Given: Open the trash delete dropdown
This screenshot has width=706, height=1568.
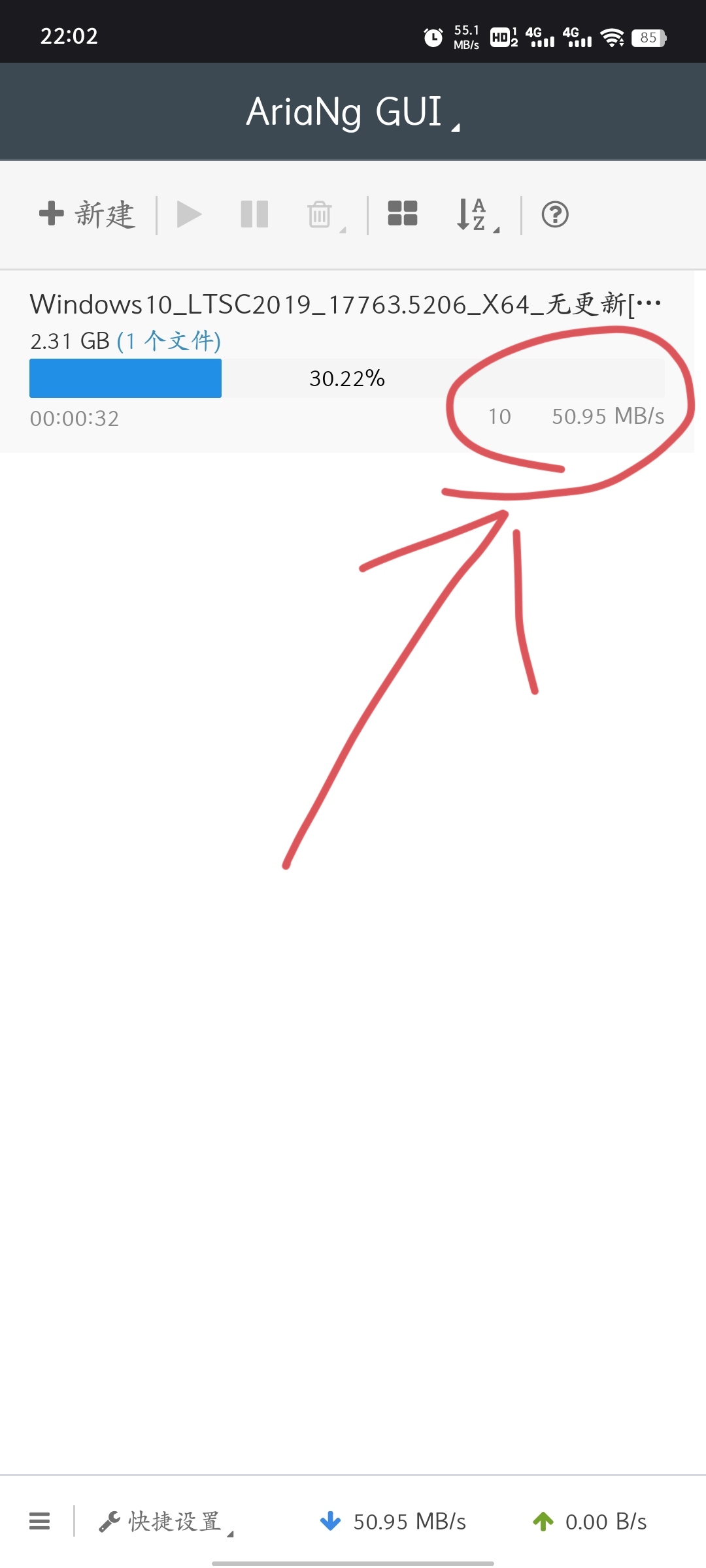Looking at the screenshot, I should (325, 215).
